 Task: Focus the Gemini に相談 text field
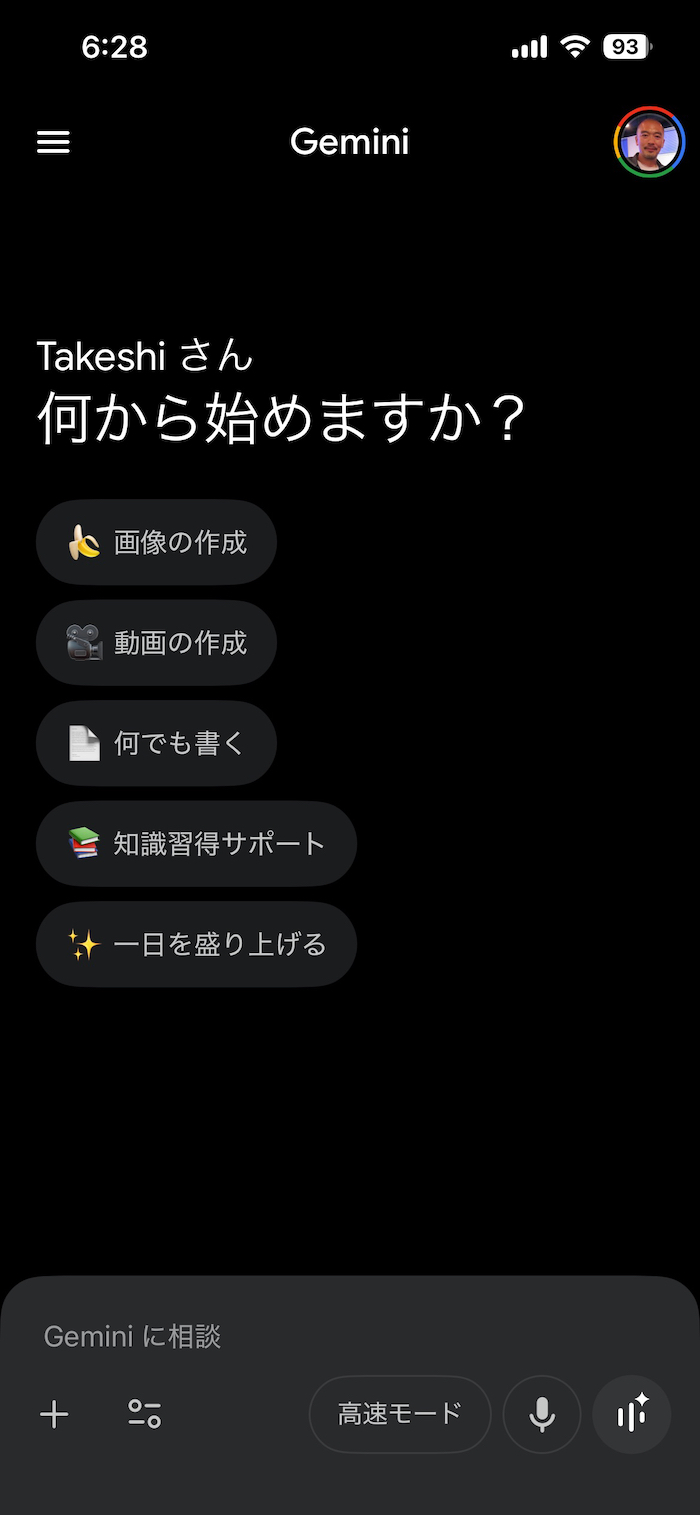coord(300,1336)
